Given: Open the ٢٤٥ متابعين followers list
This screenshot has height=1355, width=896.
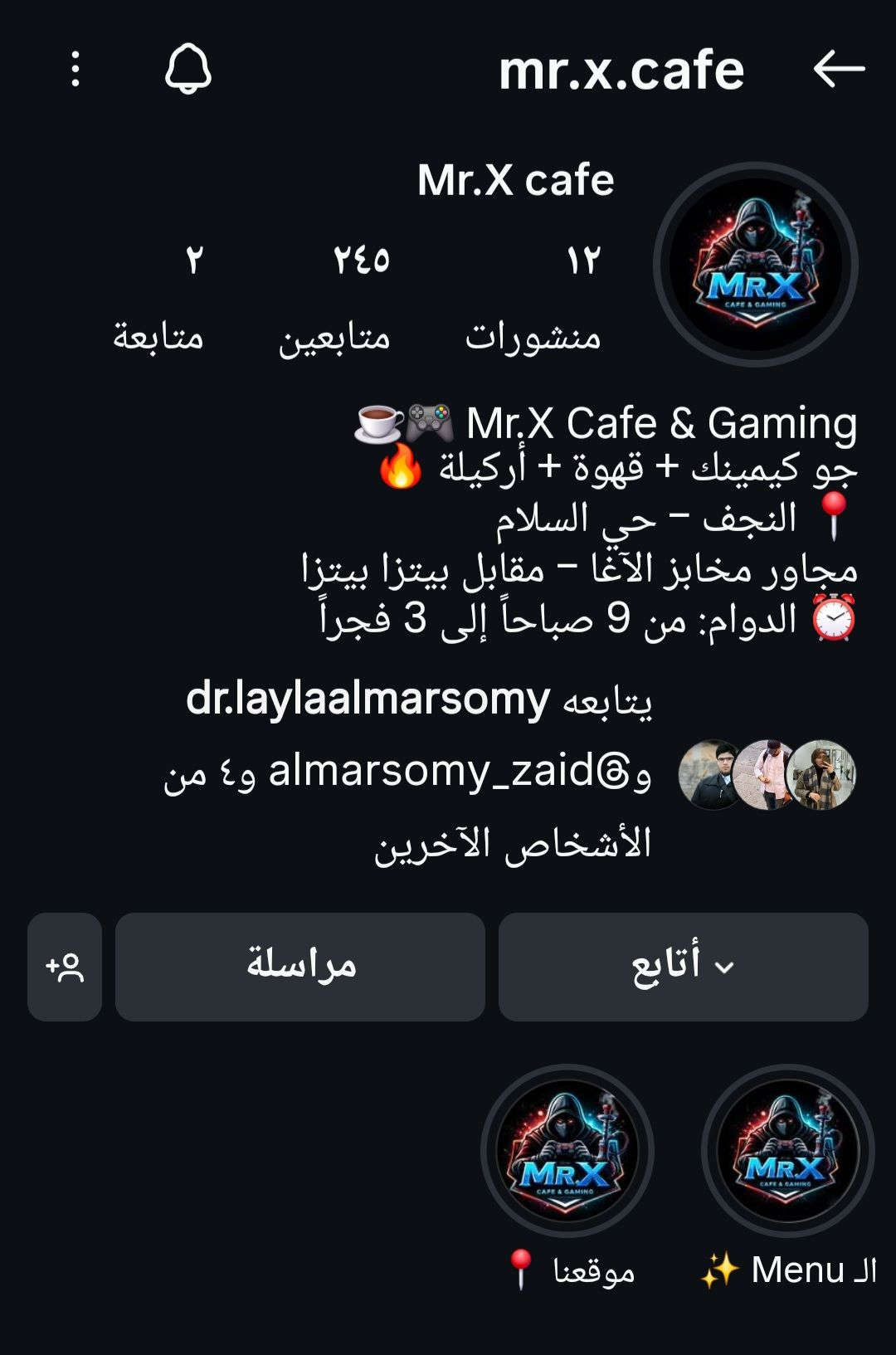Looking at the screenshot, I should pyautogui.click(x=334, y=296).
